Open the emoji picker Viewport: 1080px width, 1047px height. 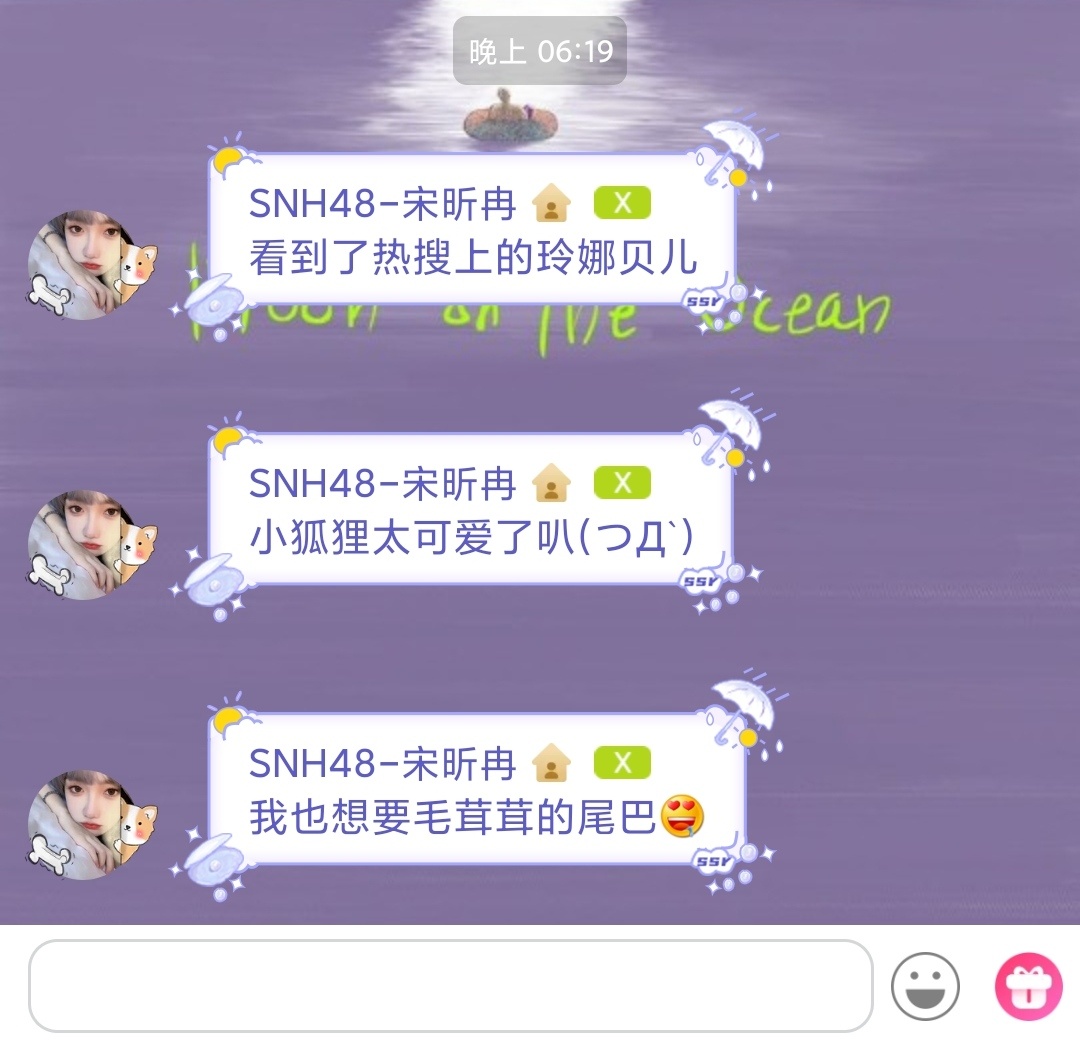pyautogui.click(x=925, y=986)
